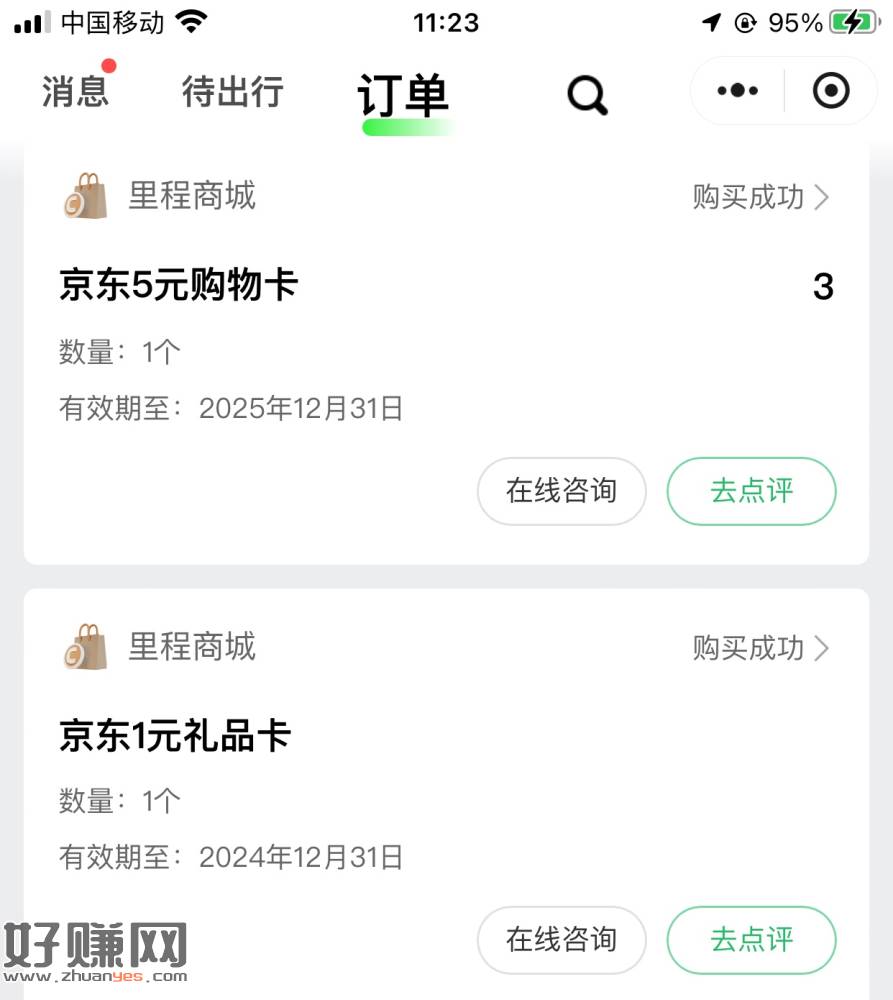Image resolution: width=893 pixels, height=1000 pixels.
Task: Open the mini program three-dot menu
Action: click(738, 91)
